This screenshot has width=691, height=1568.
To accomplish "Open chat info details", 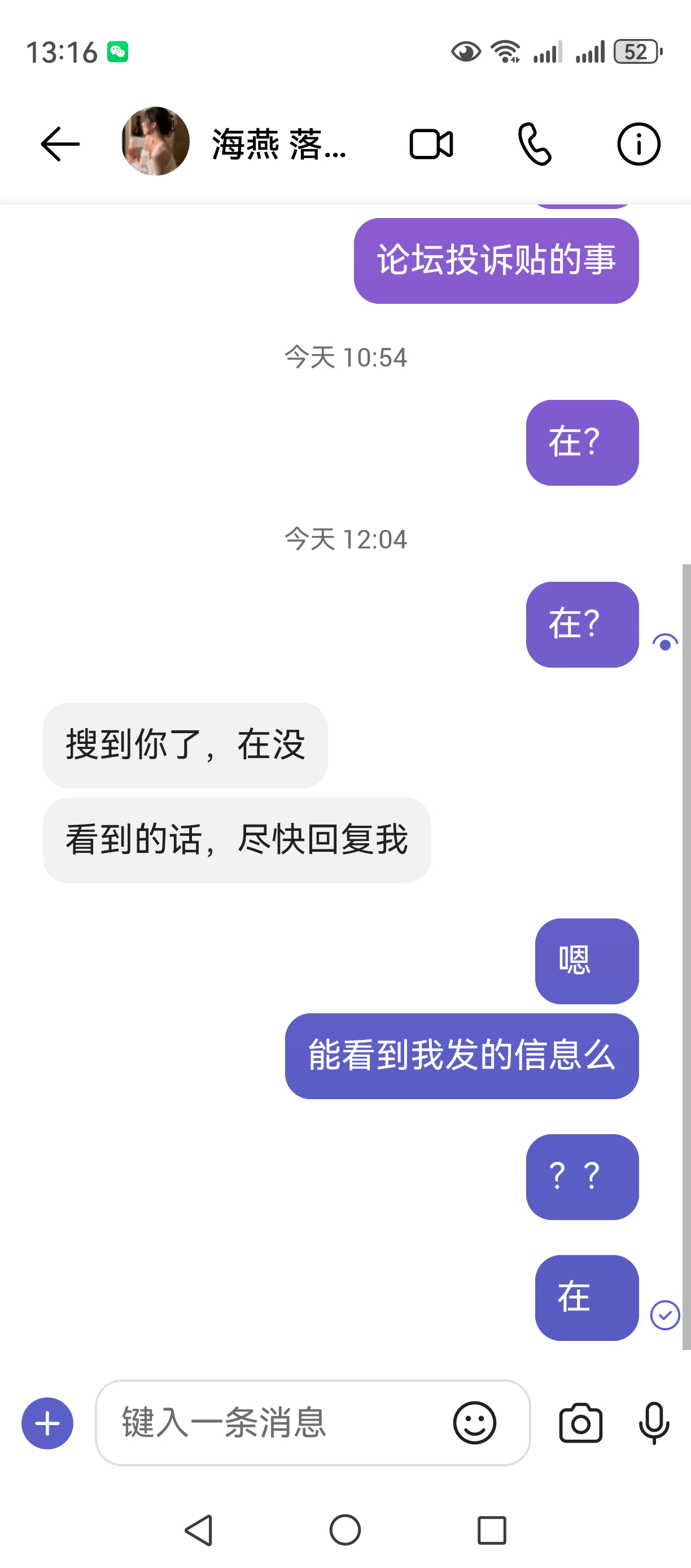I will [638, 144].
